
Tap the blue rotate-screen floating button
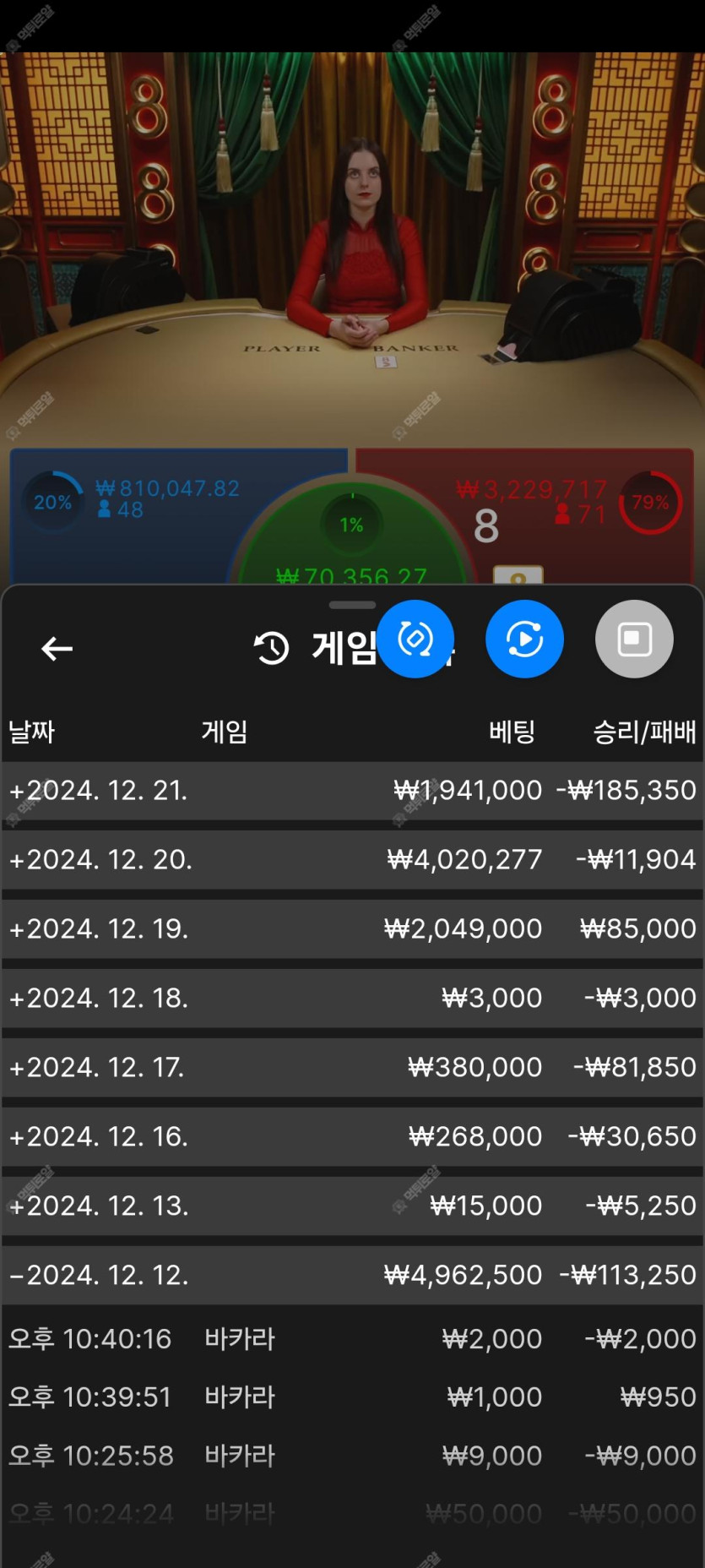tap(415, 640)
